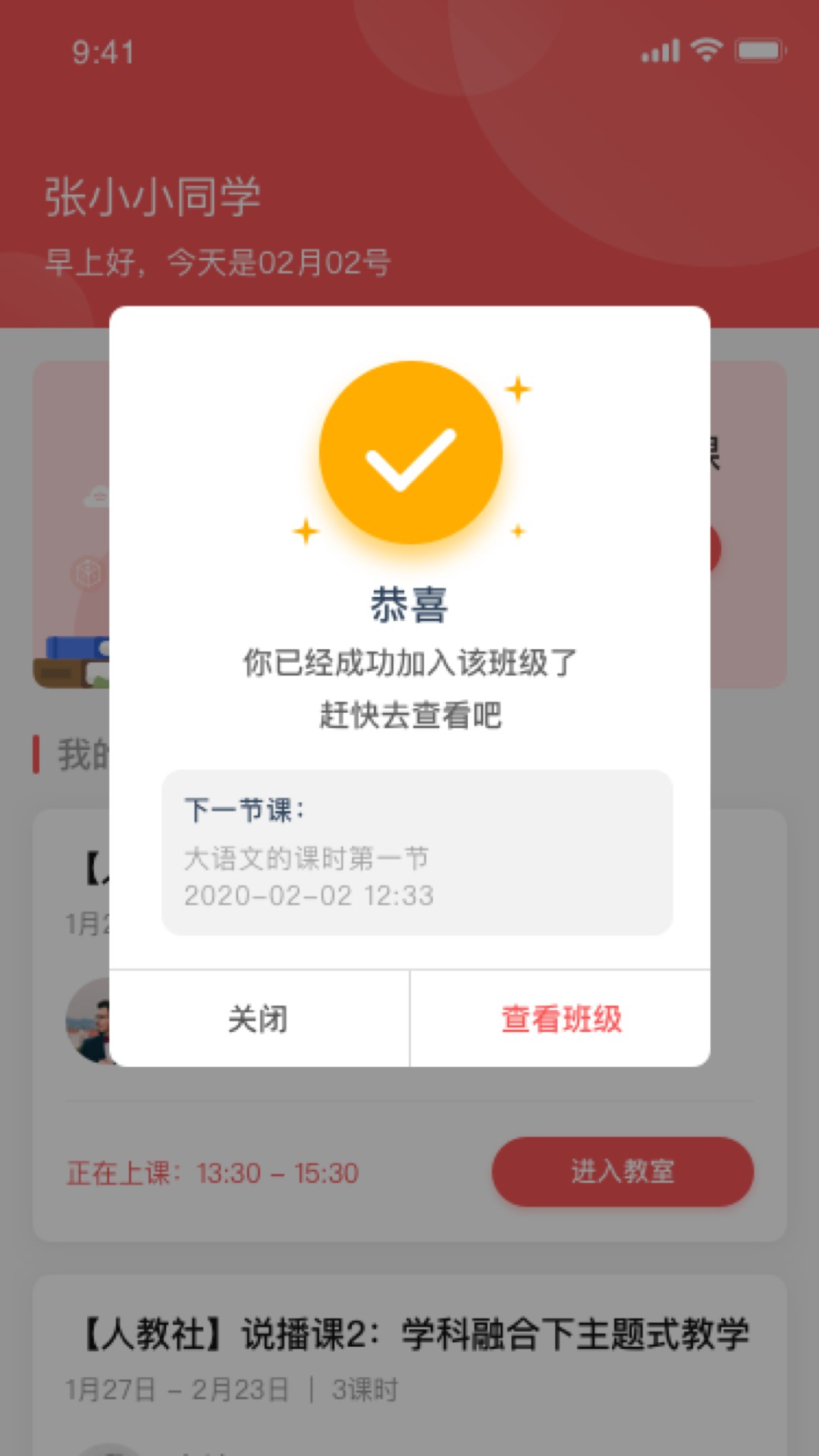Screen dimensions: 819x1456
Task: Tap 查看班级 to view the class
Action: [x=561, y=1019]
